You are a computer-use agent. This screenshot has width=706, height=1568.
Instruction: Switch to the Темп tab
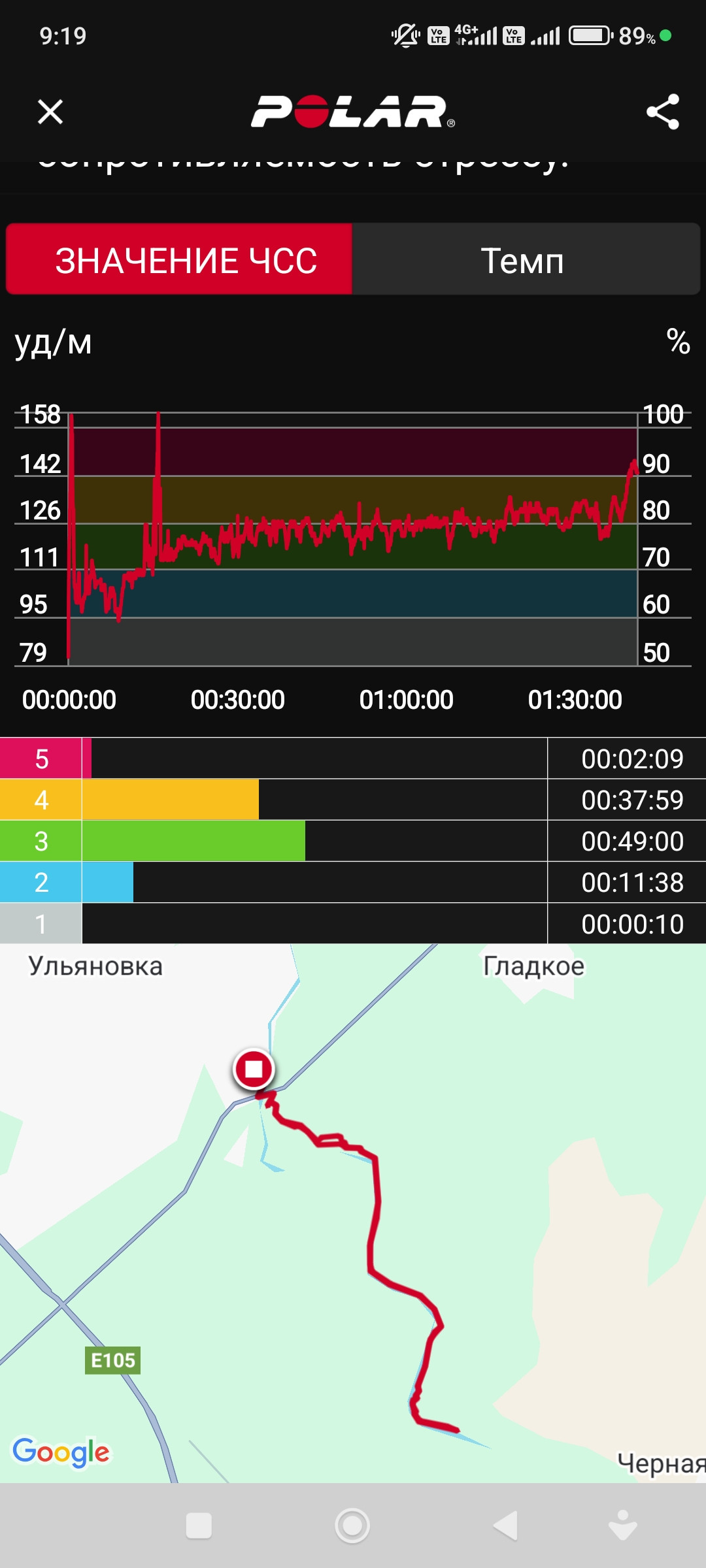526,259
